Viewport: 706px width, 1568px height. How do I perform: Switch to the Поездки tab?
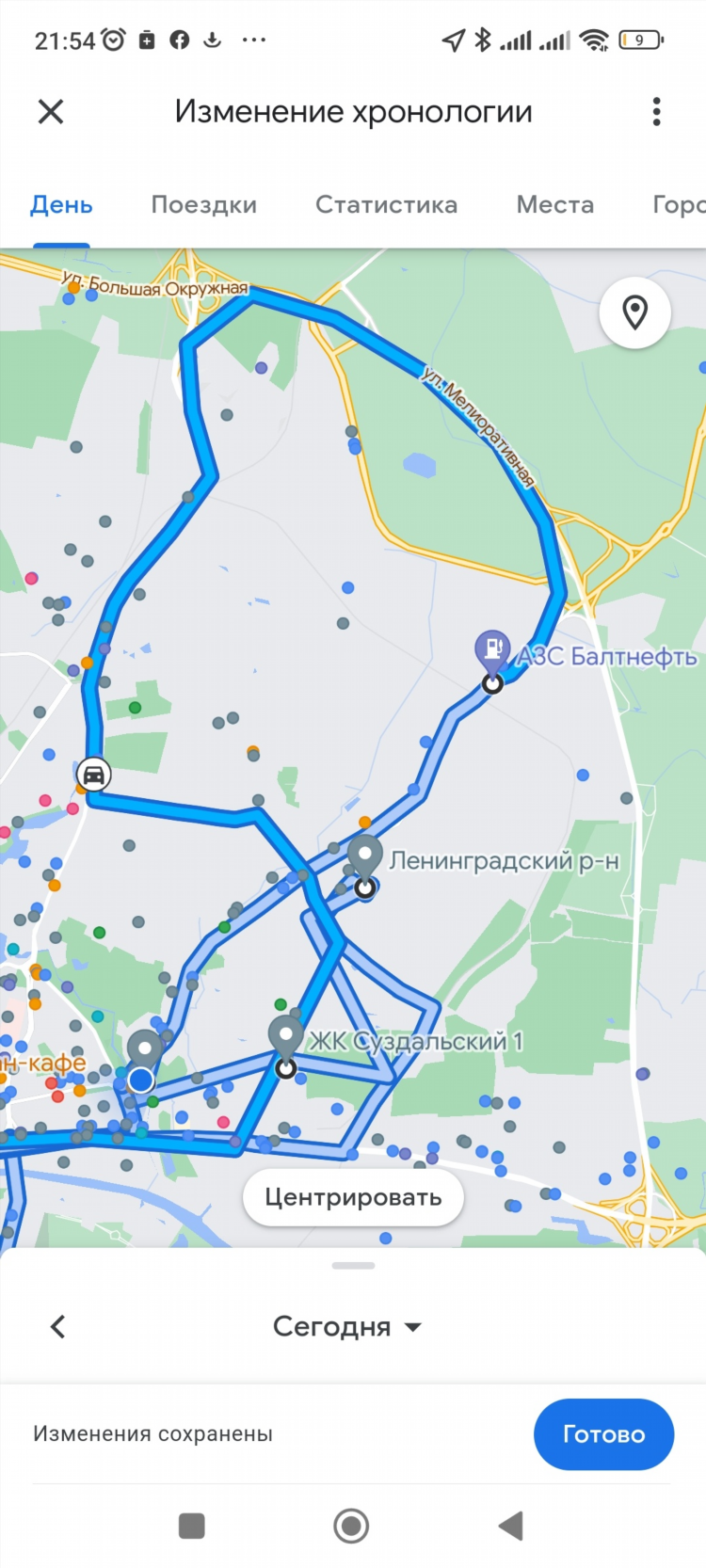tap(203, 205)
